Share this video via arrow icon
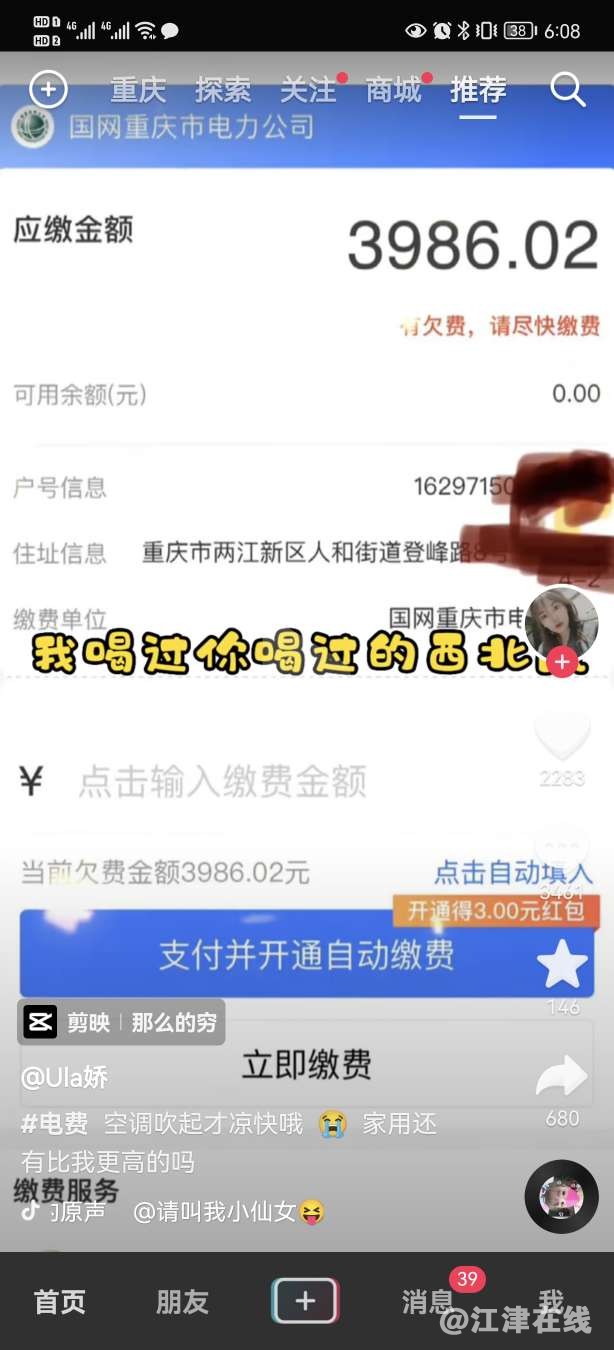Screen dimensions: 614x1350 (562, 1077)
